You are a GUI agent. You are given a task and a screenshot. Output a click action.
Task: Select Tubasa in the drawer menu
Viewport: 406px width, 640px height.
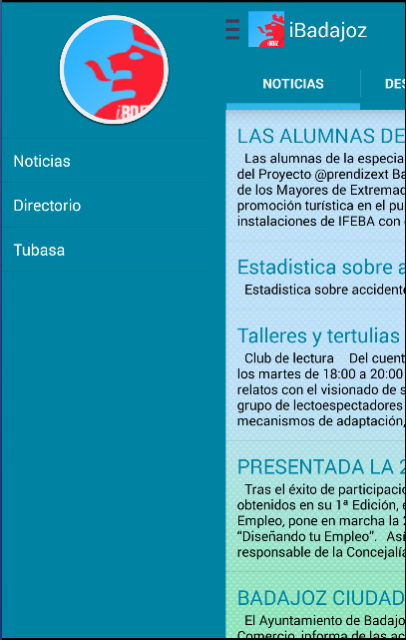click(x=105, y=249)
